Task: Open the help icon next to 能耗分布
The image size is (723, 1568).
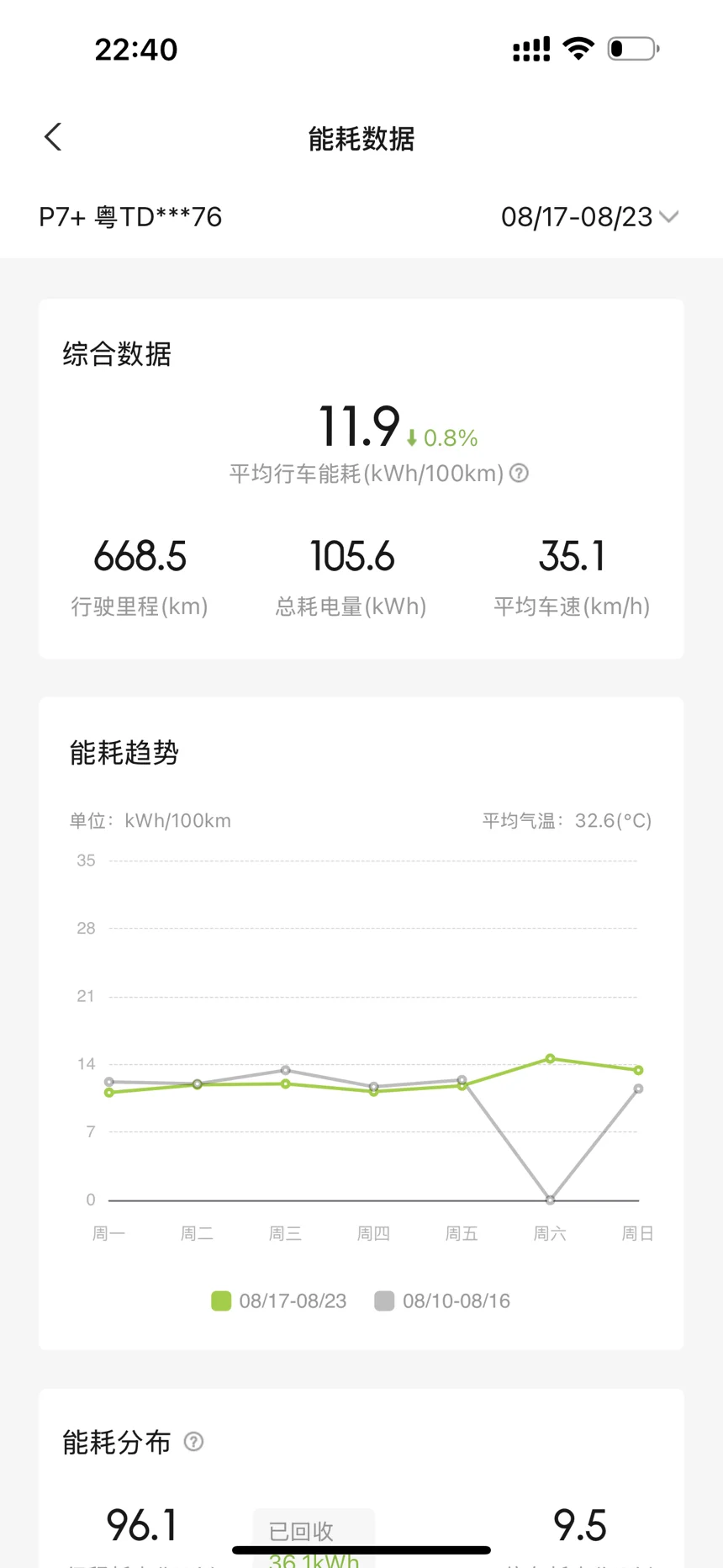Action: (193, 1442)
